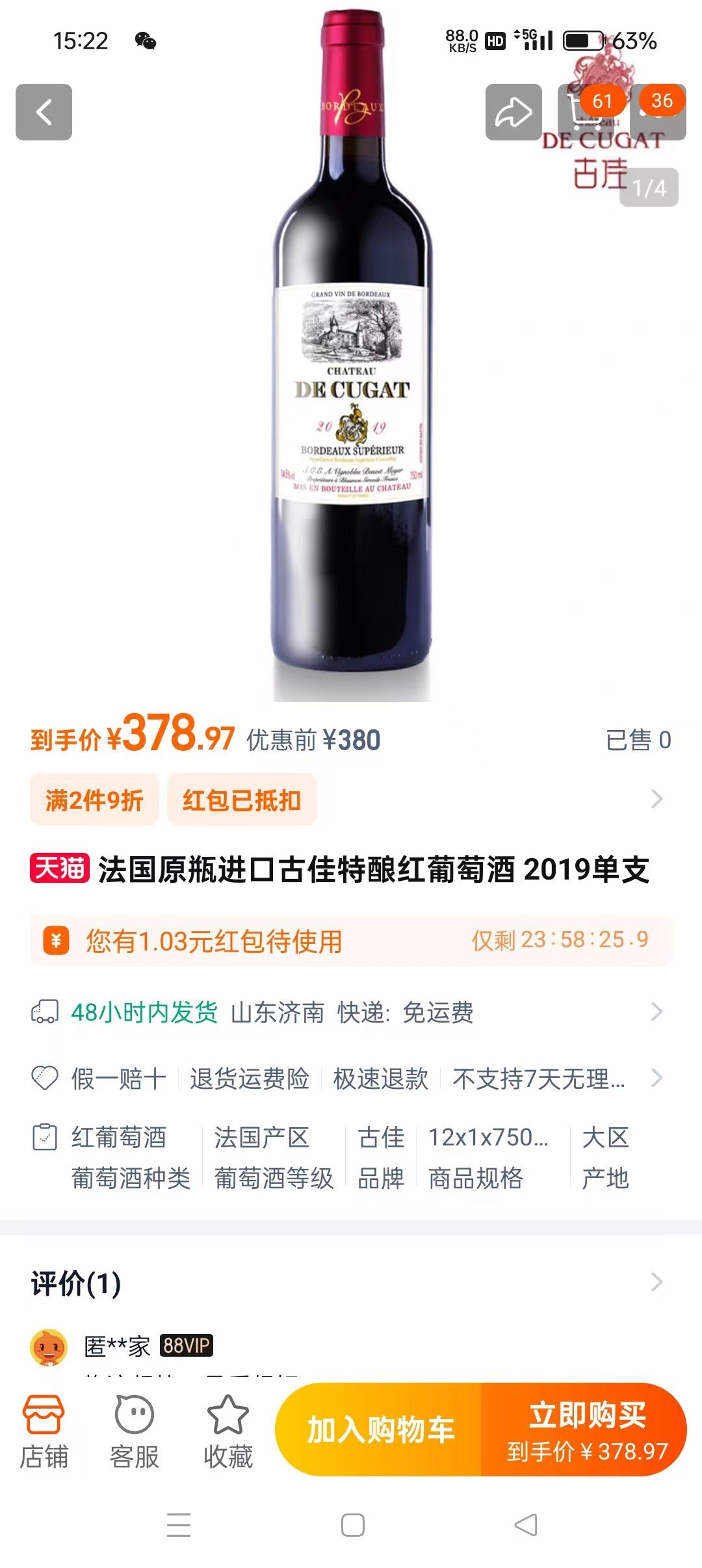Image resolution: width=702 pixels, height=1568 pixels.
Task: Share this wine product
Action: [513, 112]
